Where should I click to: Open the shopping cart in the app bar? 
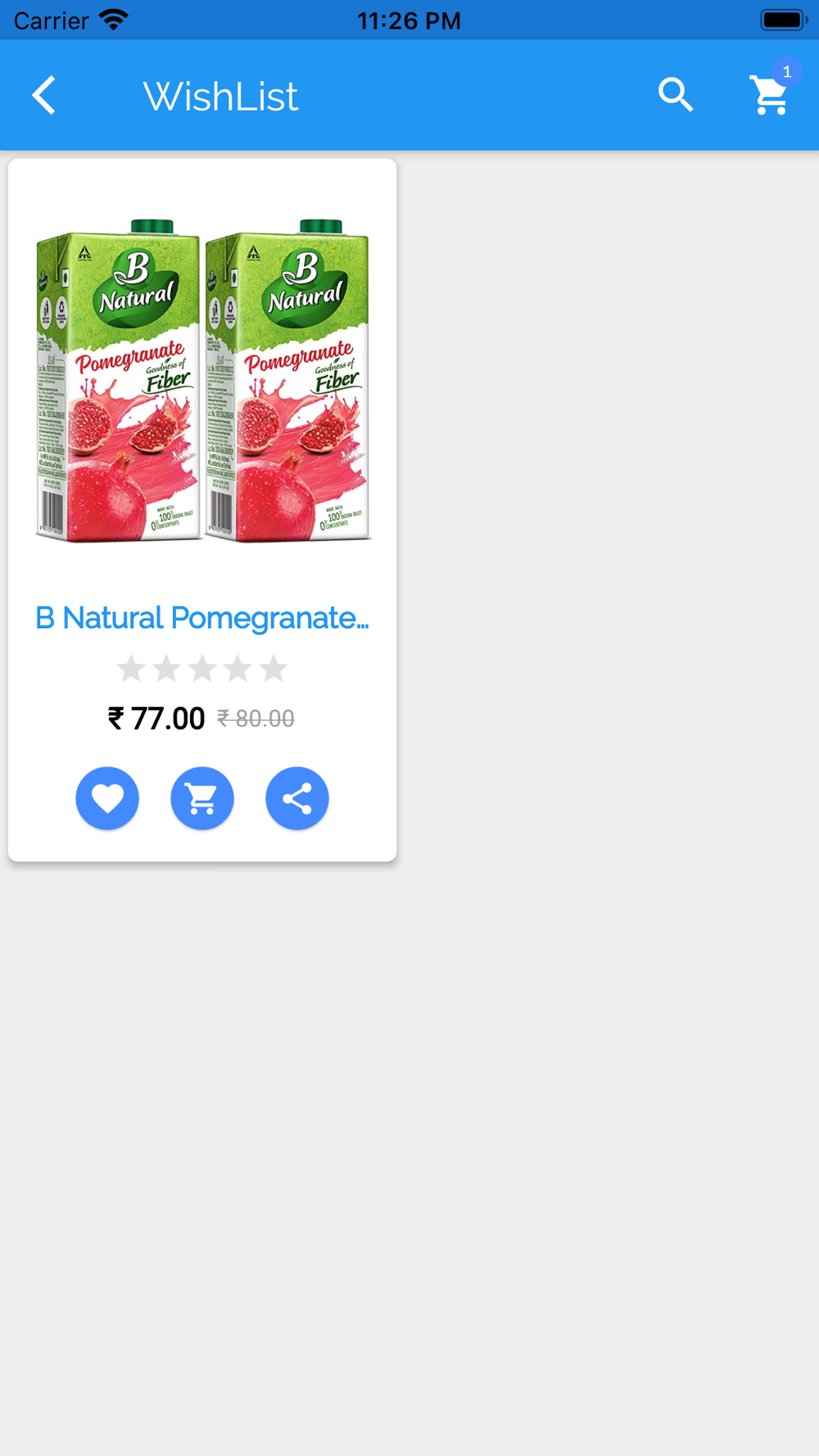tap(770, 96)
